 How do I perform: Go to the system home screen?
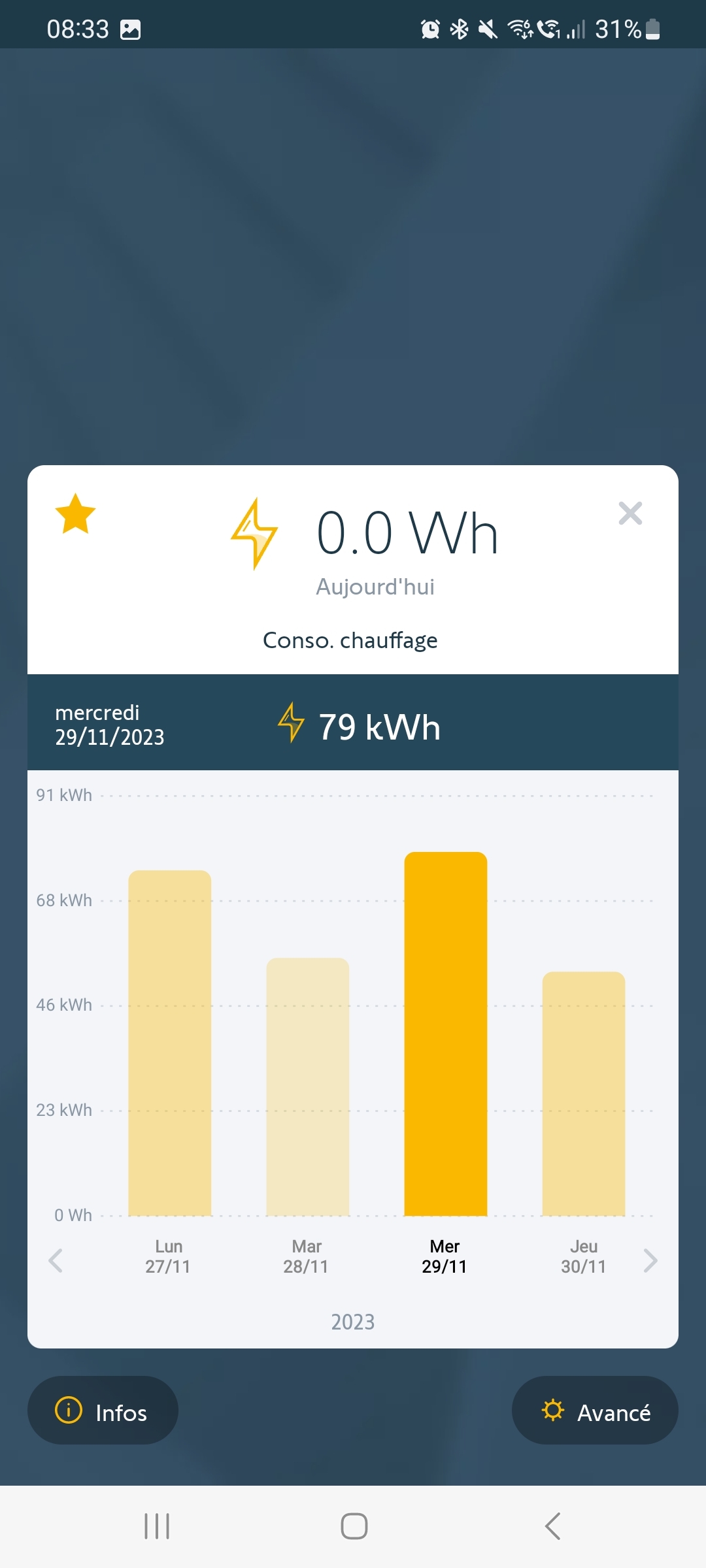354,1526
